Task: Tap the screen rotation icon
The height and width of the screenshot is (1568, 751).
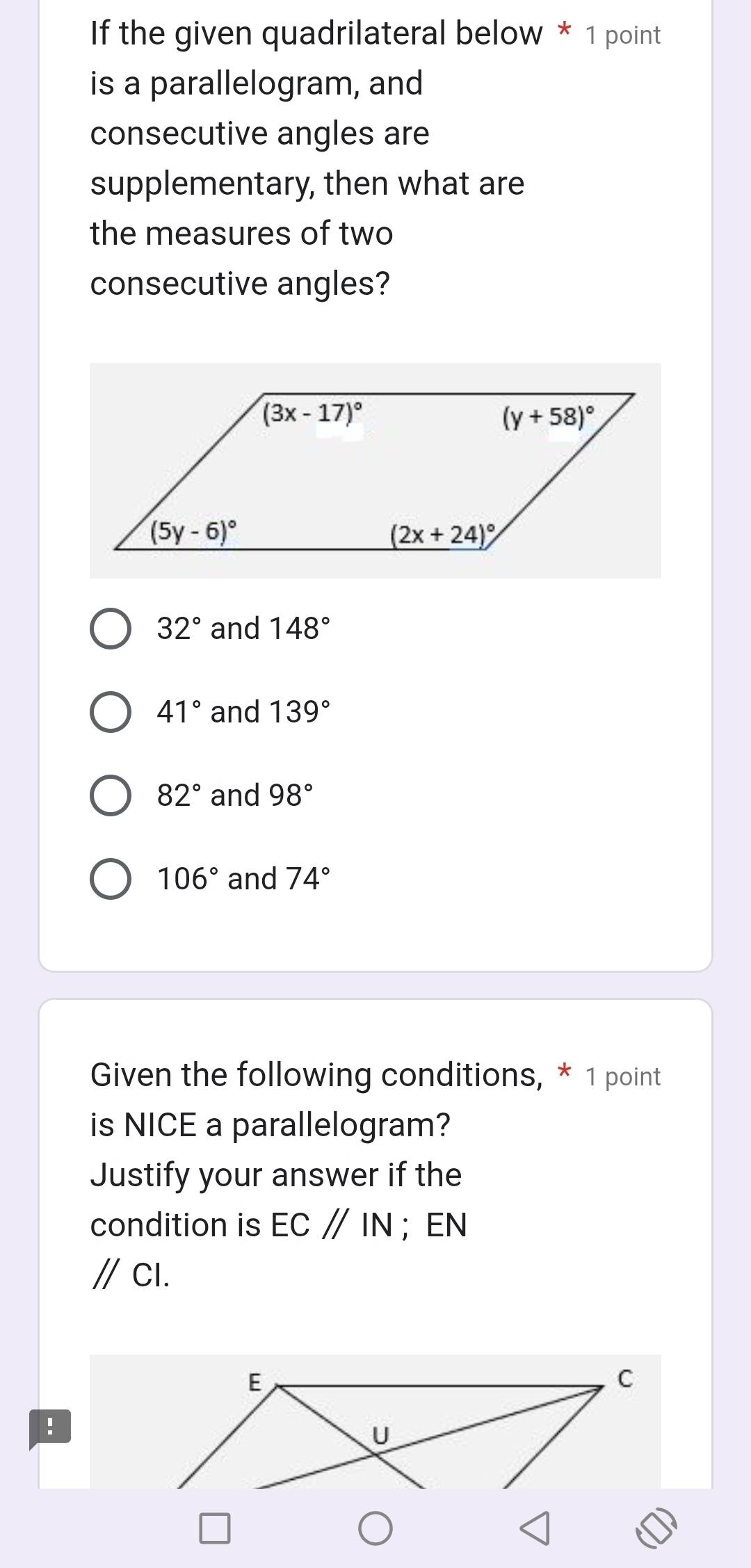Action: [x=656, y=1528]
